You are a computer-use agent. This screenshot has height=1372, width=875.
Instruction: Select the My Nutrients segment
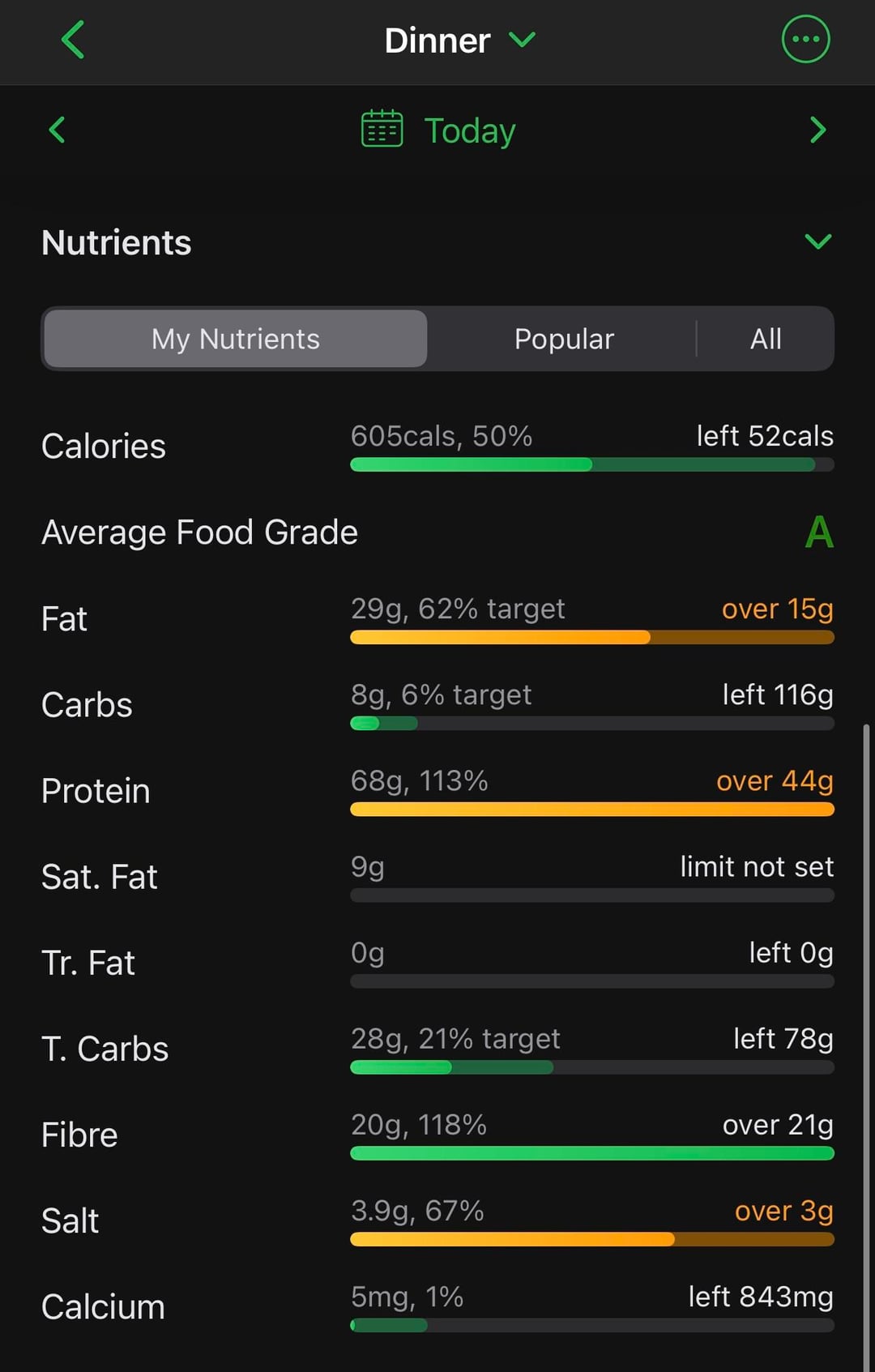[236, 339]
